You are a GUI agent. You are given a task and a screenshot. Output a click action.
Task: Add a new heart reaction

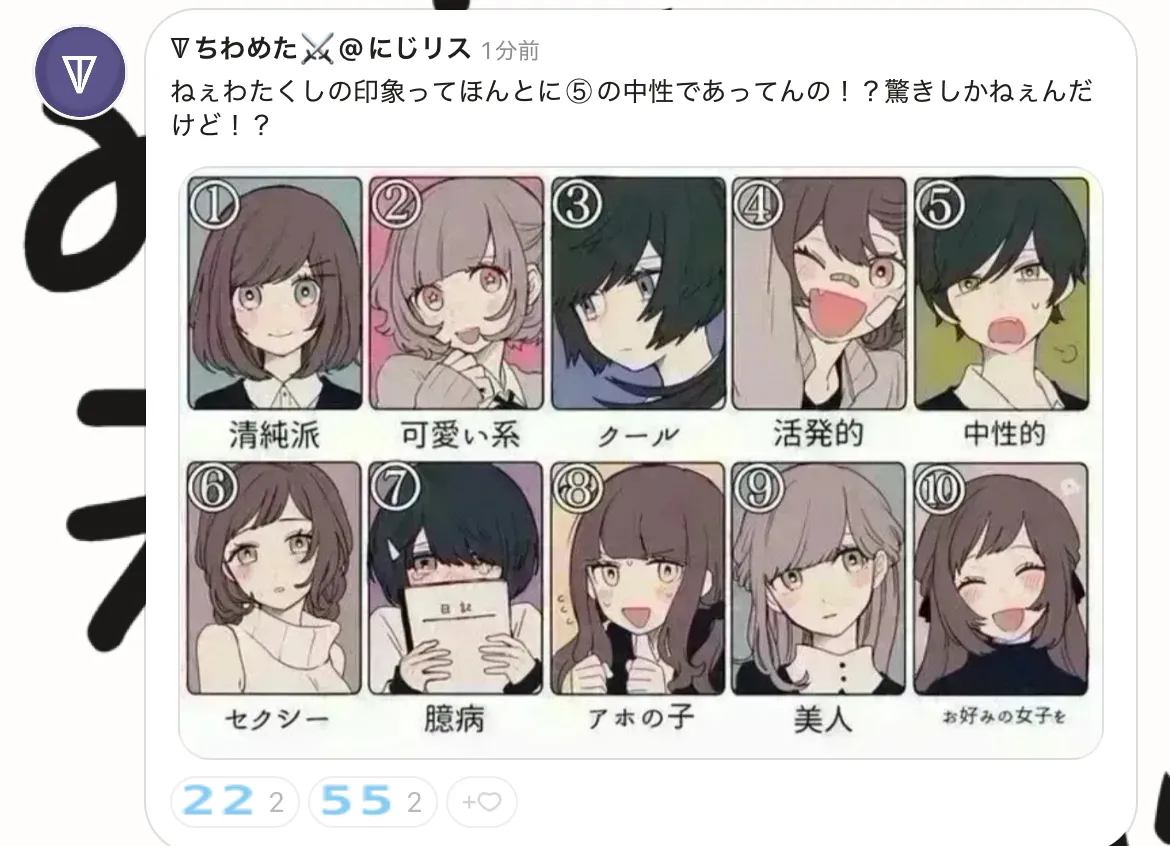click(481, 802)
